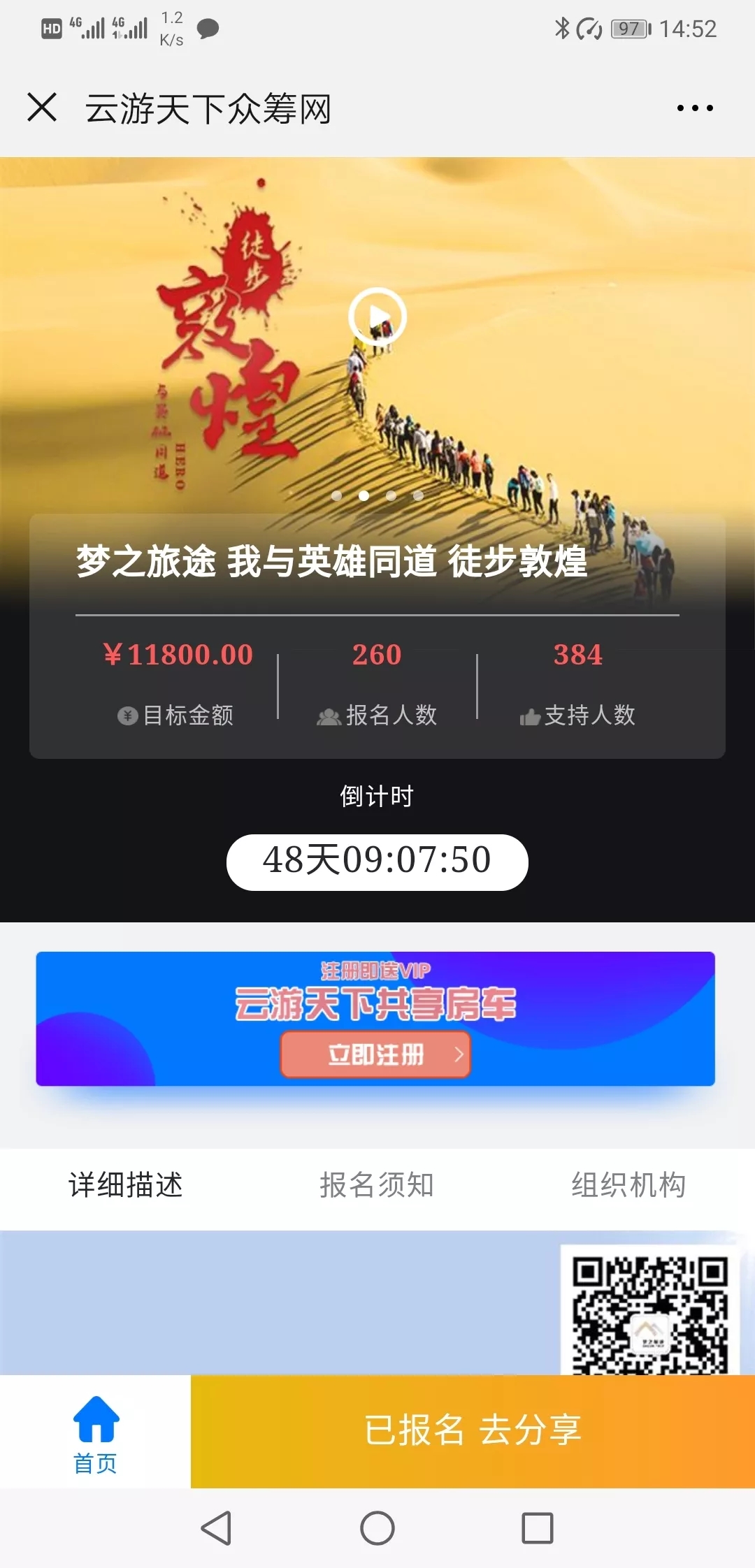Tap 已报名 去分享 share button

pos(473,1430)
